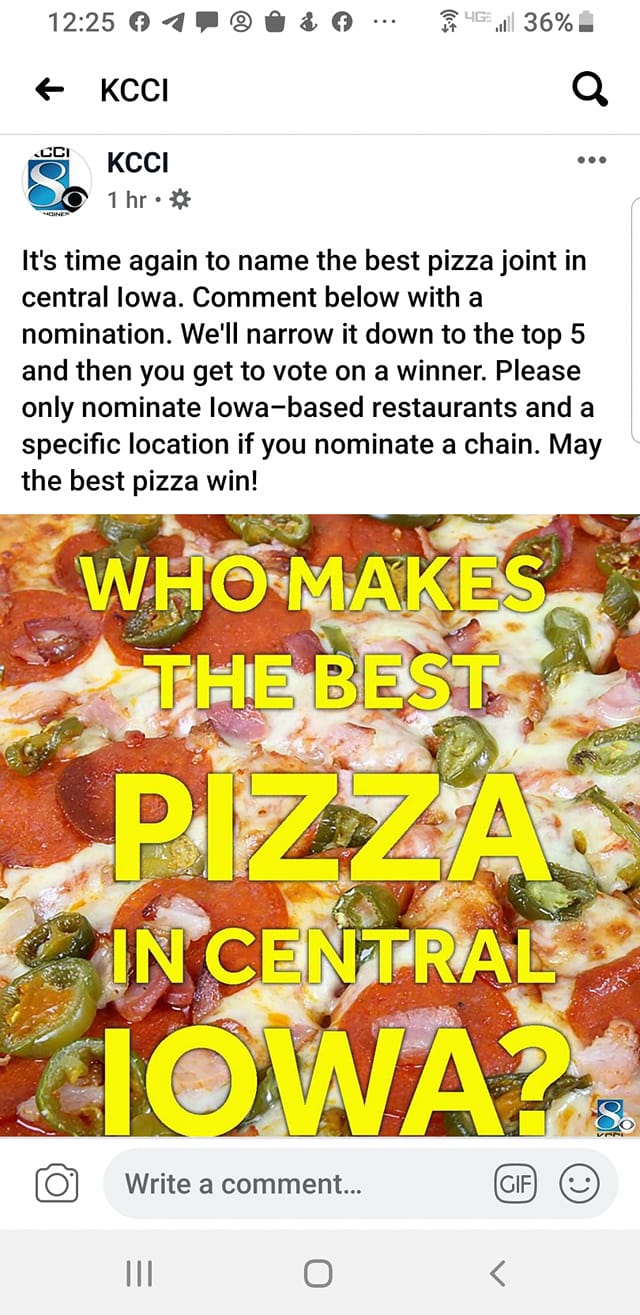Open the emoji sticker picker
Screen dimensions: 640x1315
[579, 1185]
